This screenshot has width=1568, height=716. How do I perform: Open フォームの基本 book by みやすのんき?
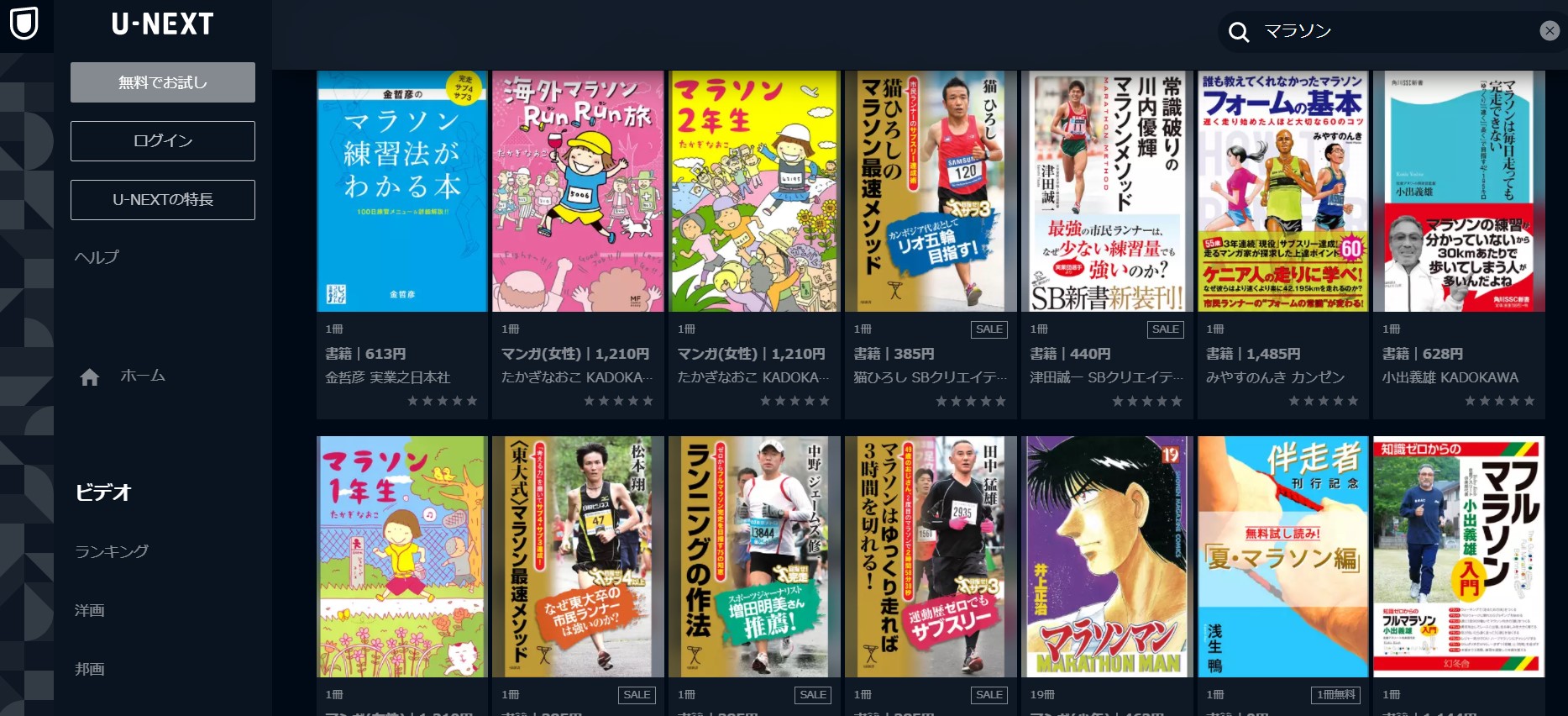click(1283, 192)
